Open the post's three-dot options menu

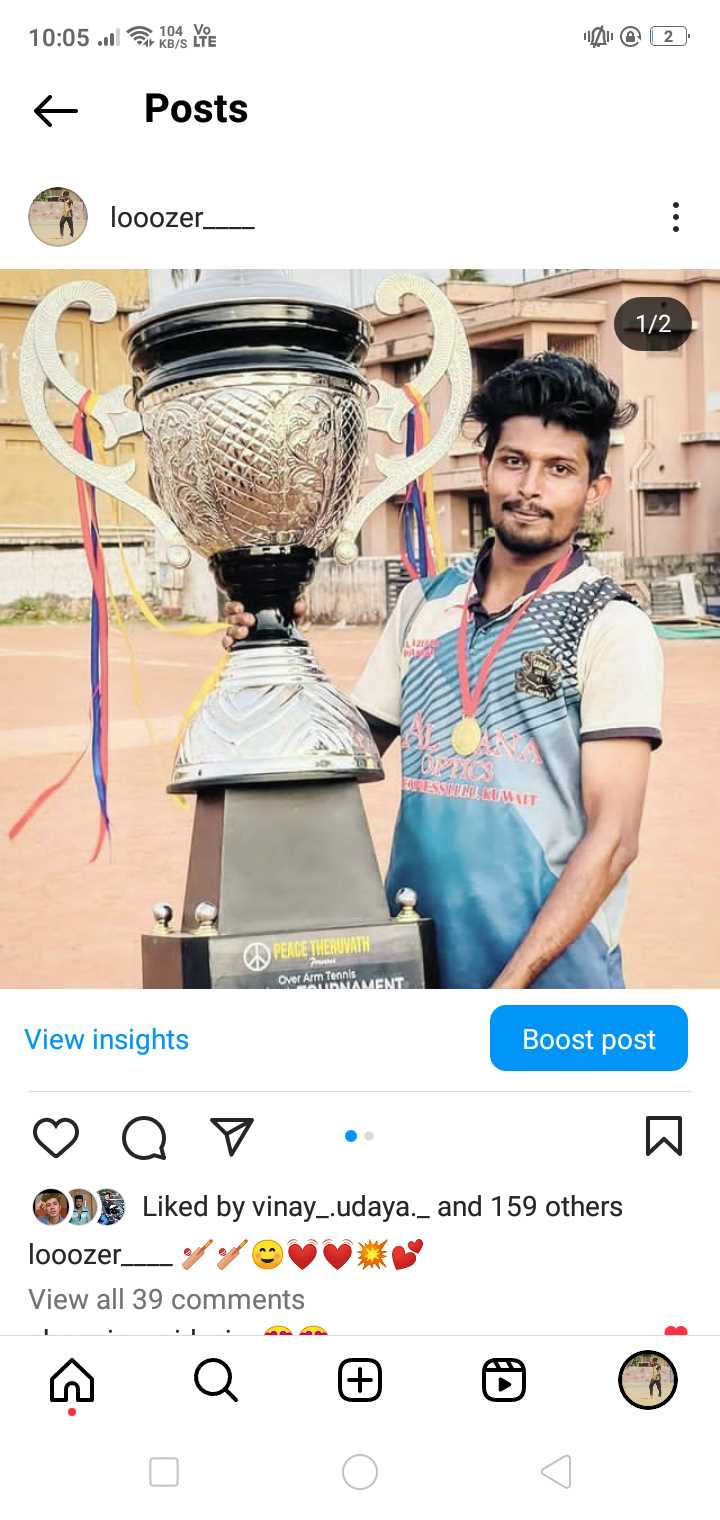[x=676, y=217]
